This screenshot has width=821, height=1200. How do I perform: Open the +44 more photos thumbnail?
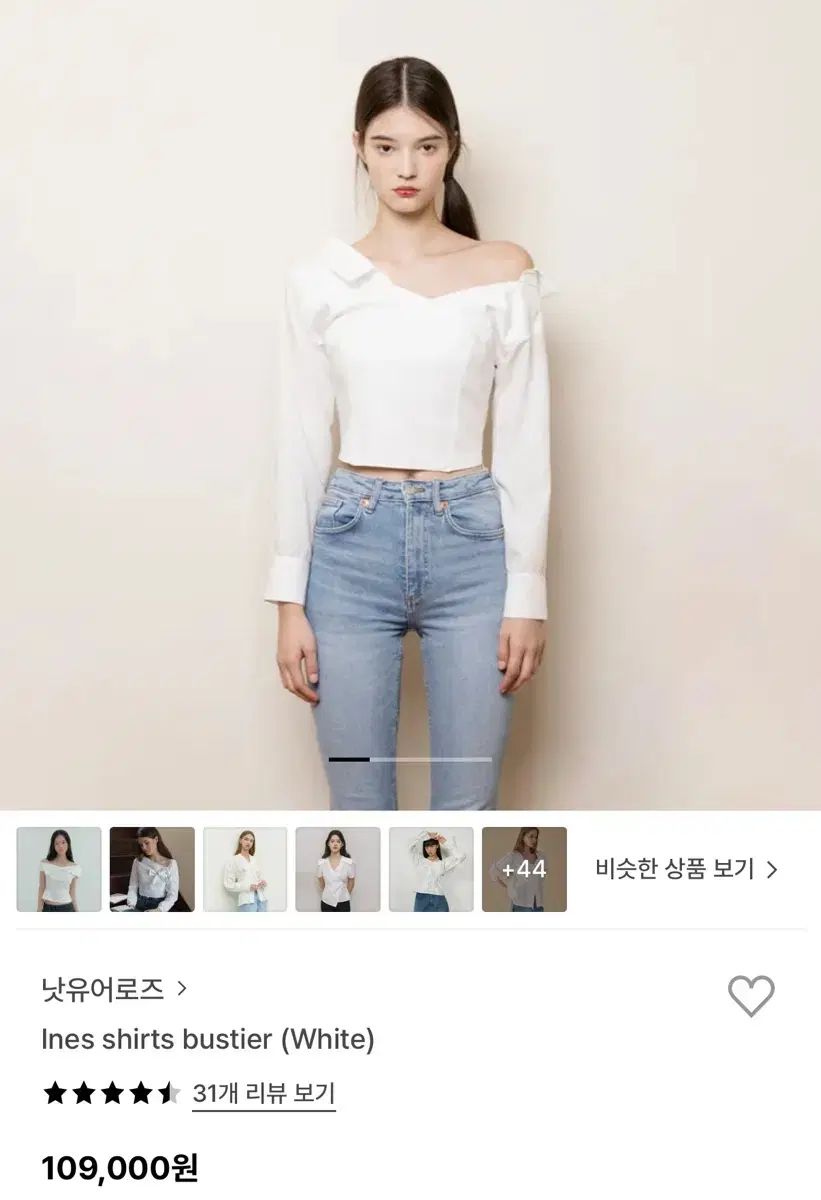524,869
